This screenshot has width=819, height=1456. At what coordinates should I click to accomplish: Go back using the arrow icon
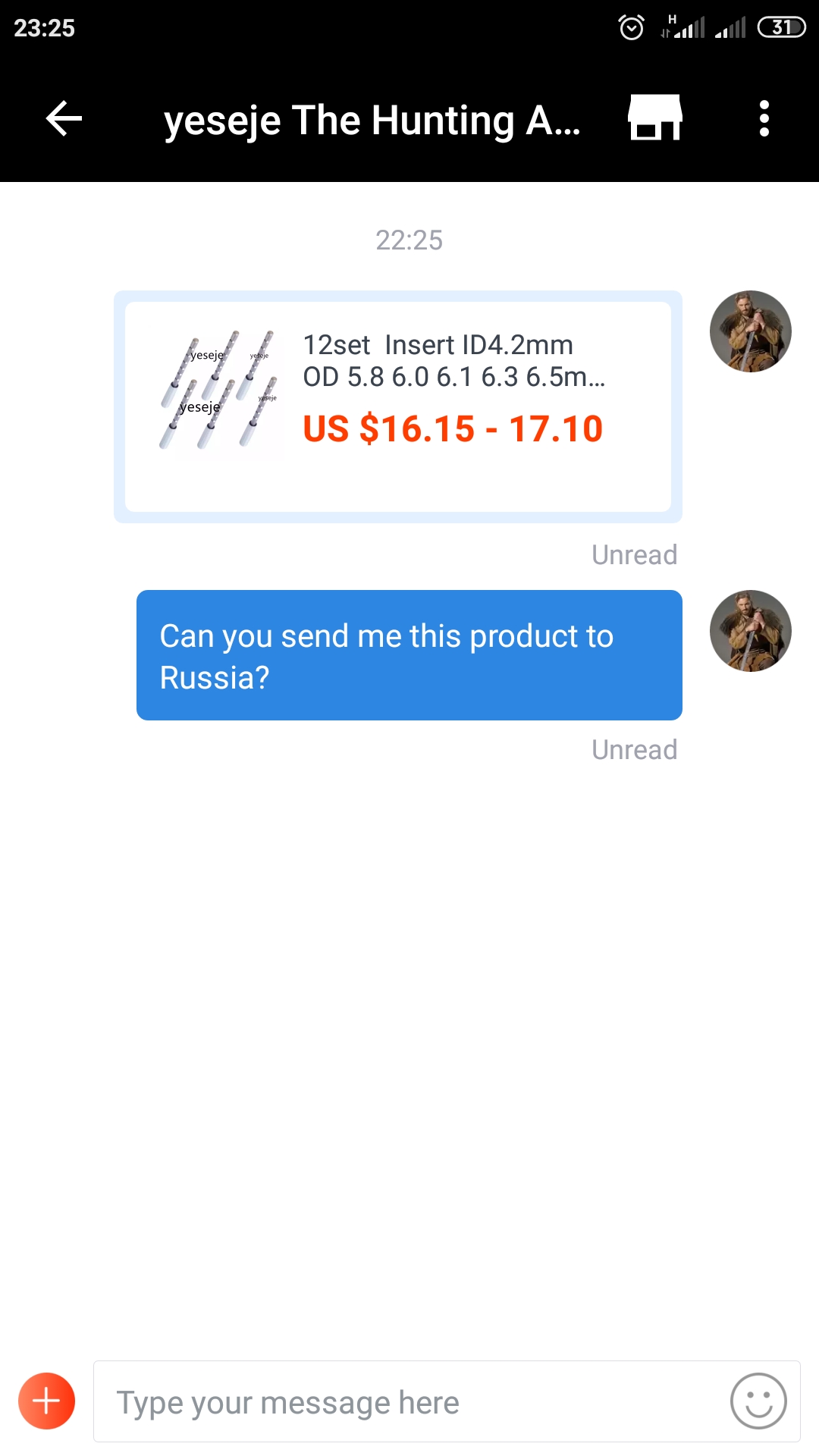tap(64, 119)
